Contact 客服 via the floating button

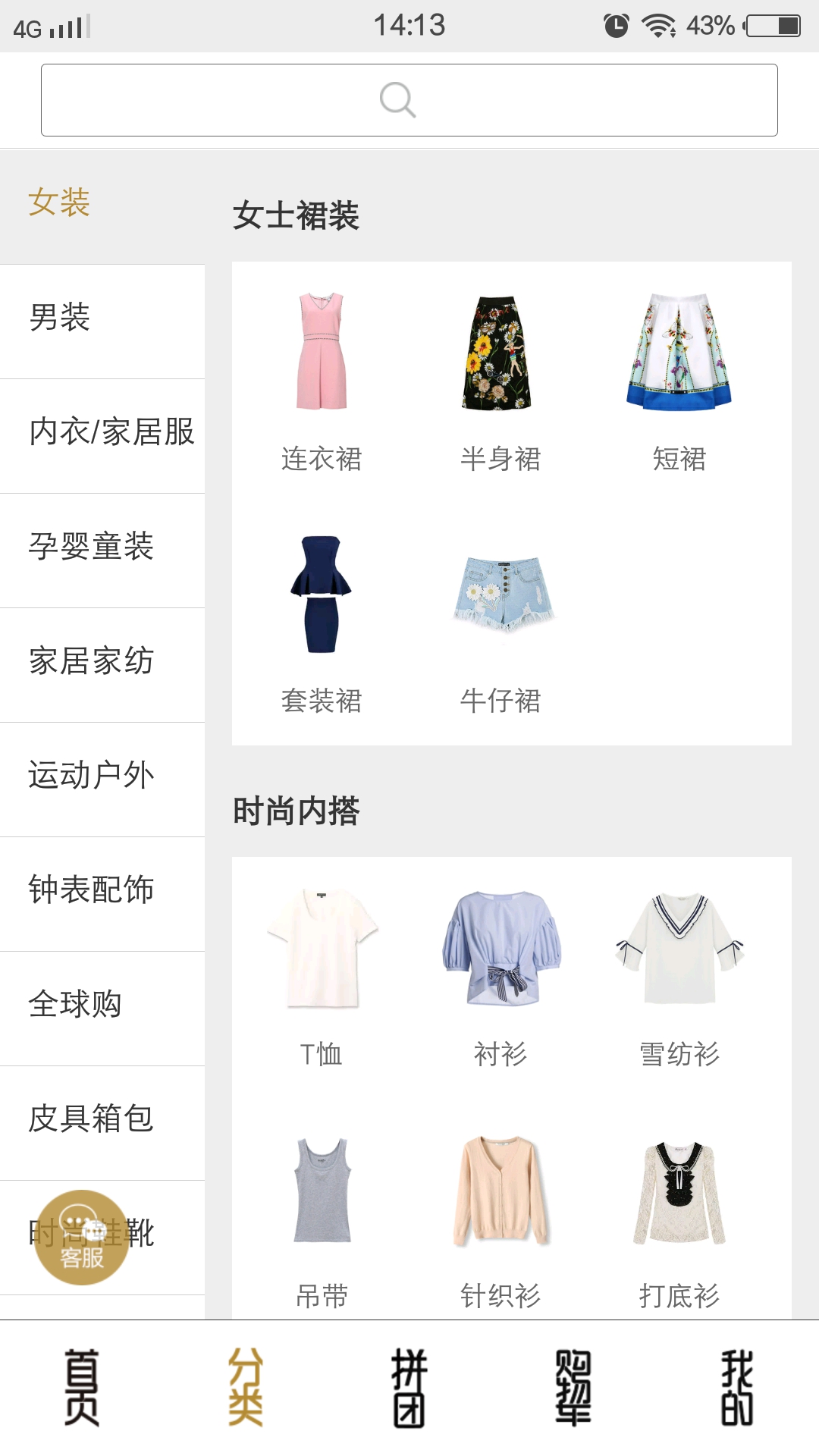point(81,1238)
